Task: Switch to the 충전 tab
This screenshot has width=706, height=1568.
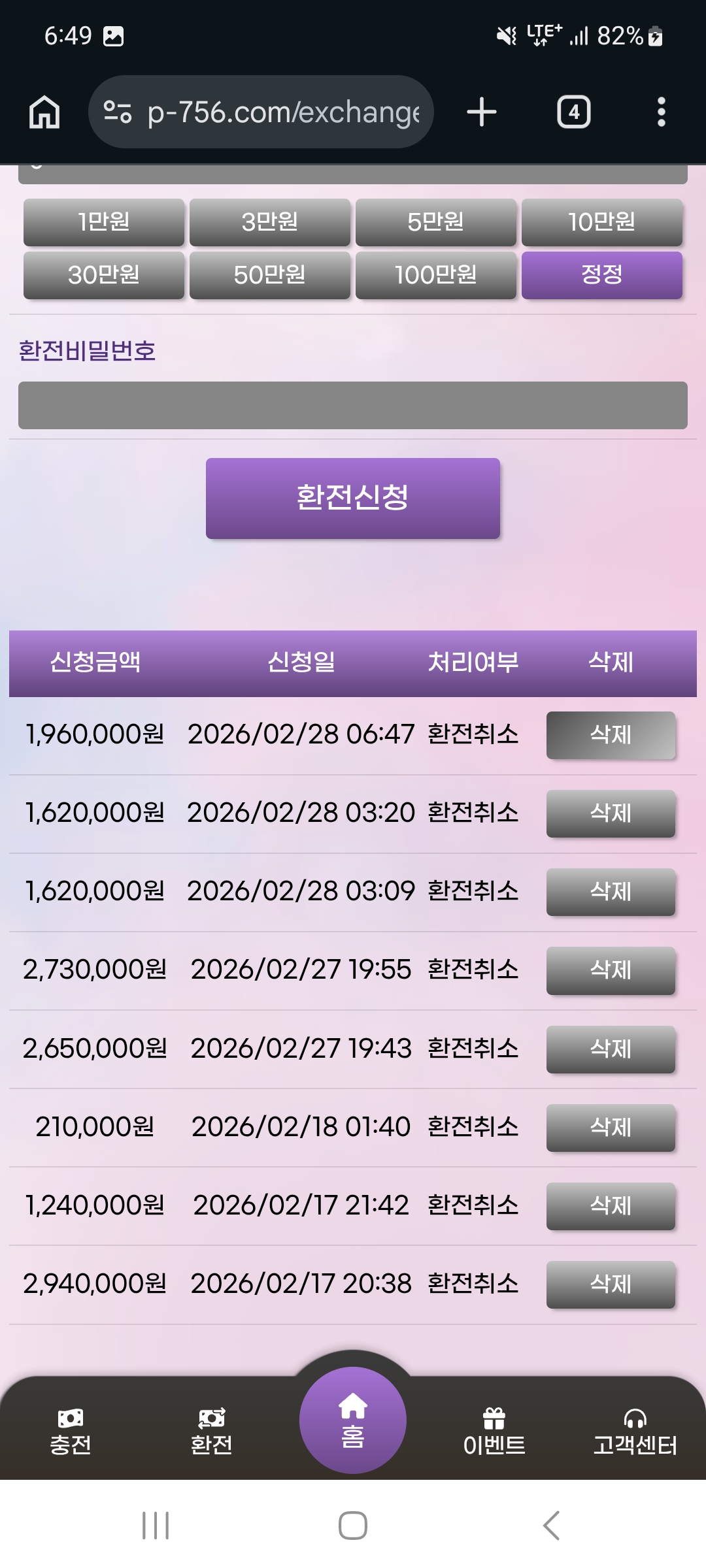Action: point(71,1432)
